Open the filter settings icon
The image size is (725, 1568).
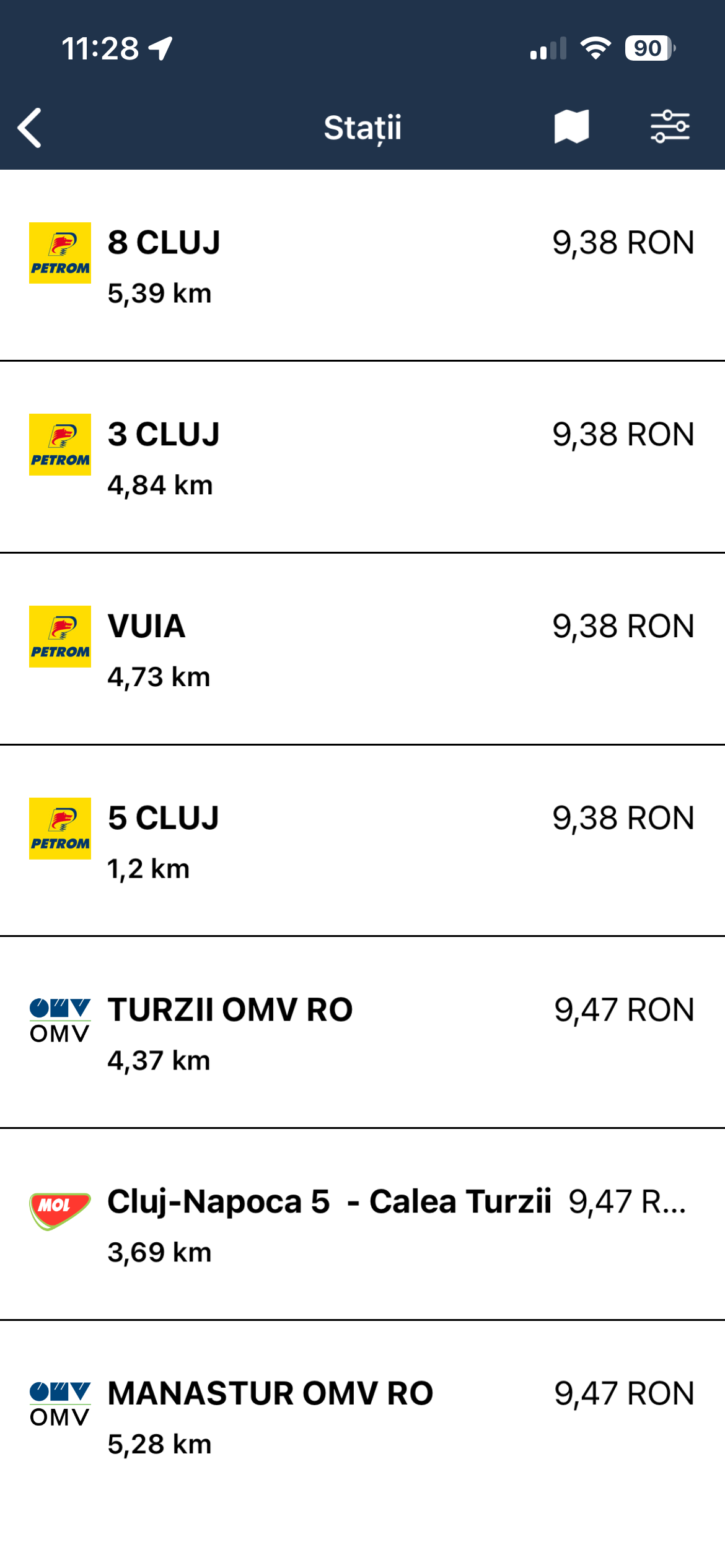669,128
